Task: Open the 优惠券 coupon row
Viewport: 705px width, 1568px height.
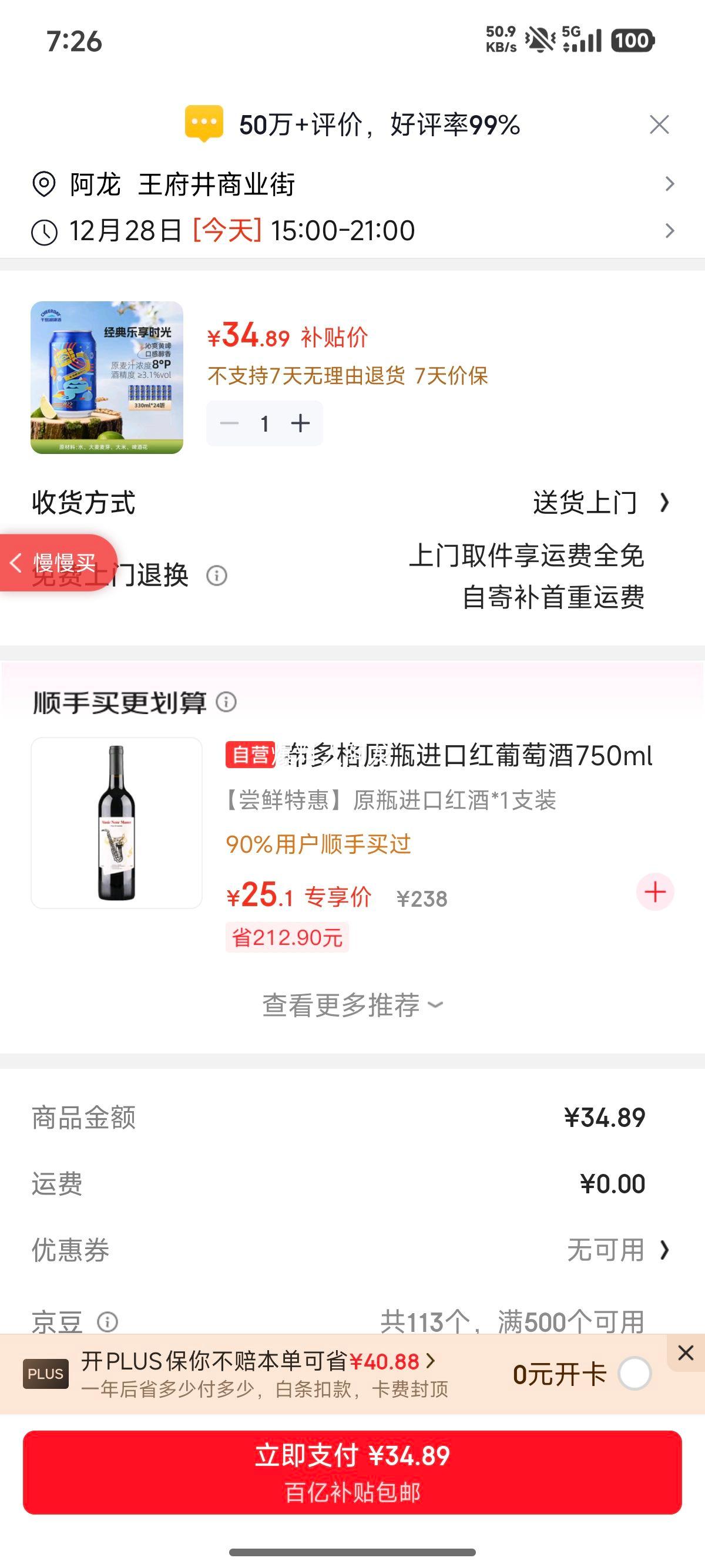Action: pyautogui.click(x=352, y=1250)
